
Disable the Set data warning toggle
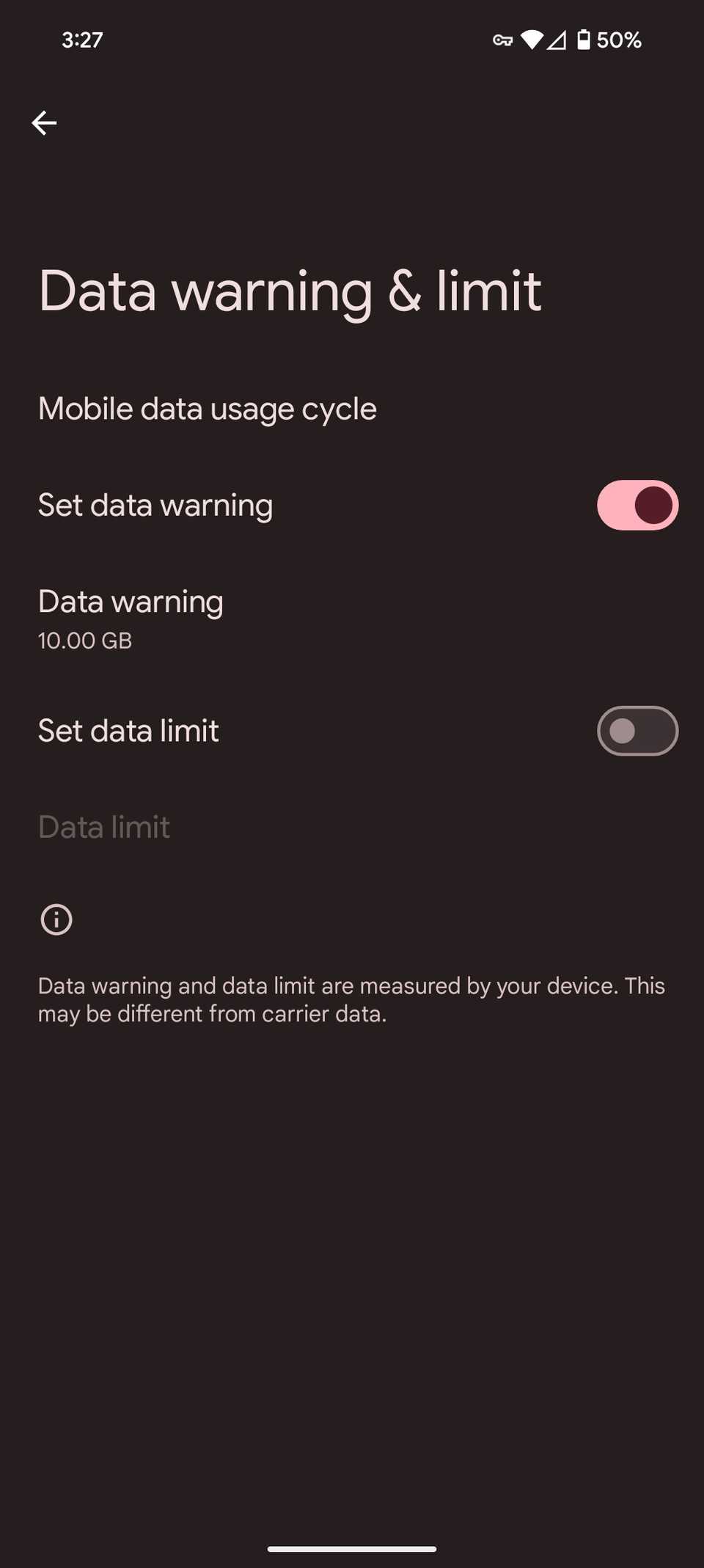pos(637,504)
